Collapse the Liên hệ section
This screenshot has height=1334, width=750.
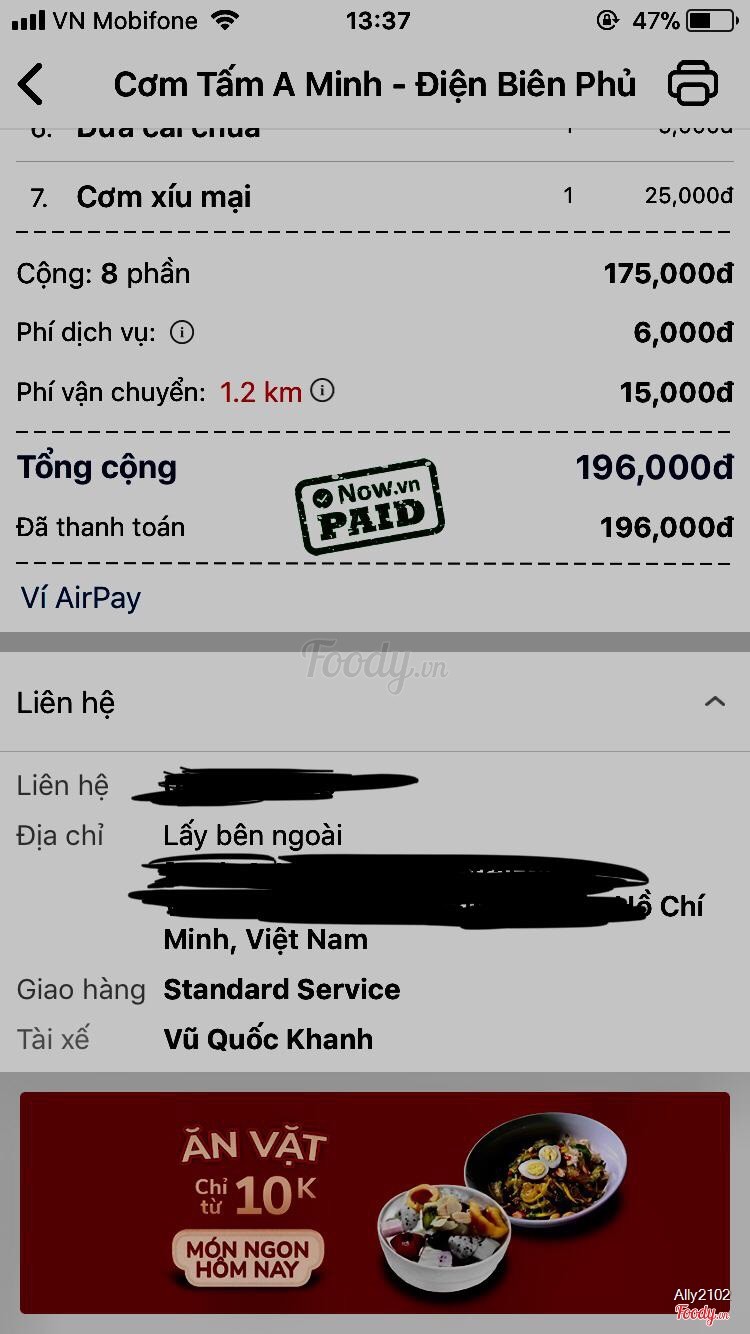(x=714, y=702)
